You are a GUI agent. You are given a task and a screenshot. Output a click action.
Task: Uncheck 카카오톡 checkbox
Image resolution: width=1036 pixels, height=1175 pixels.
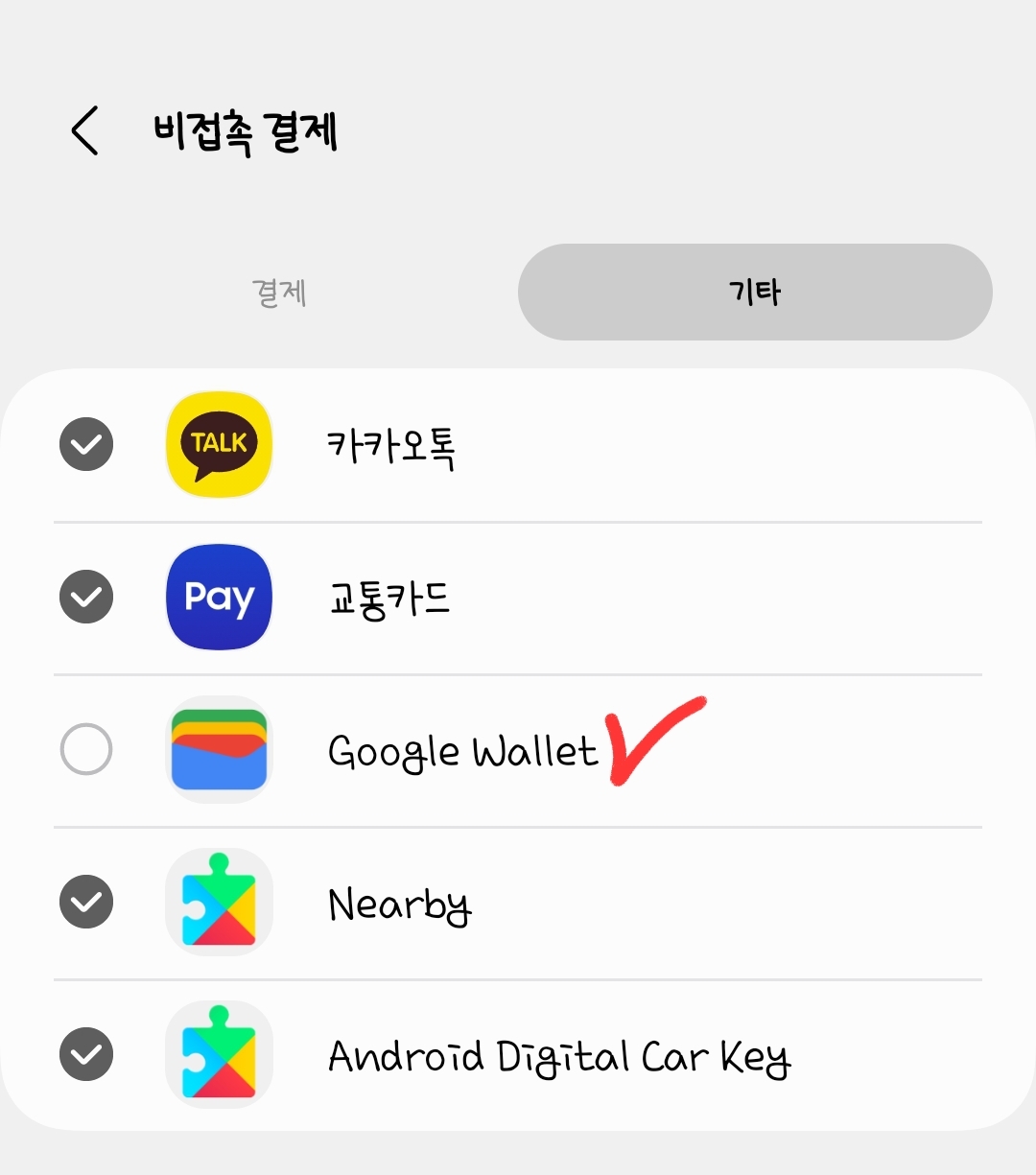pos(86,445)
